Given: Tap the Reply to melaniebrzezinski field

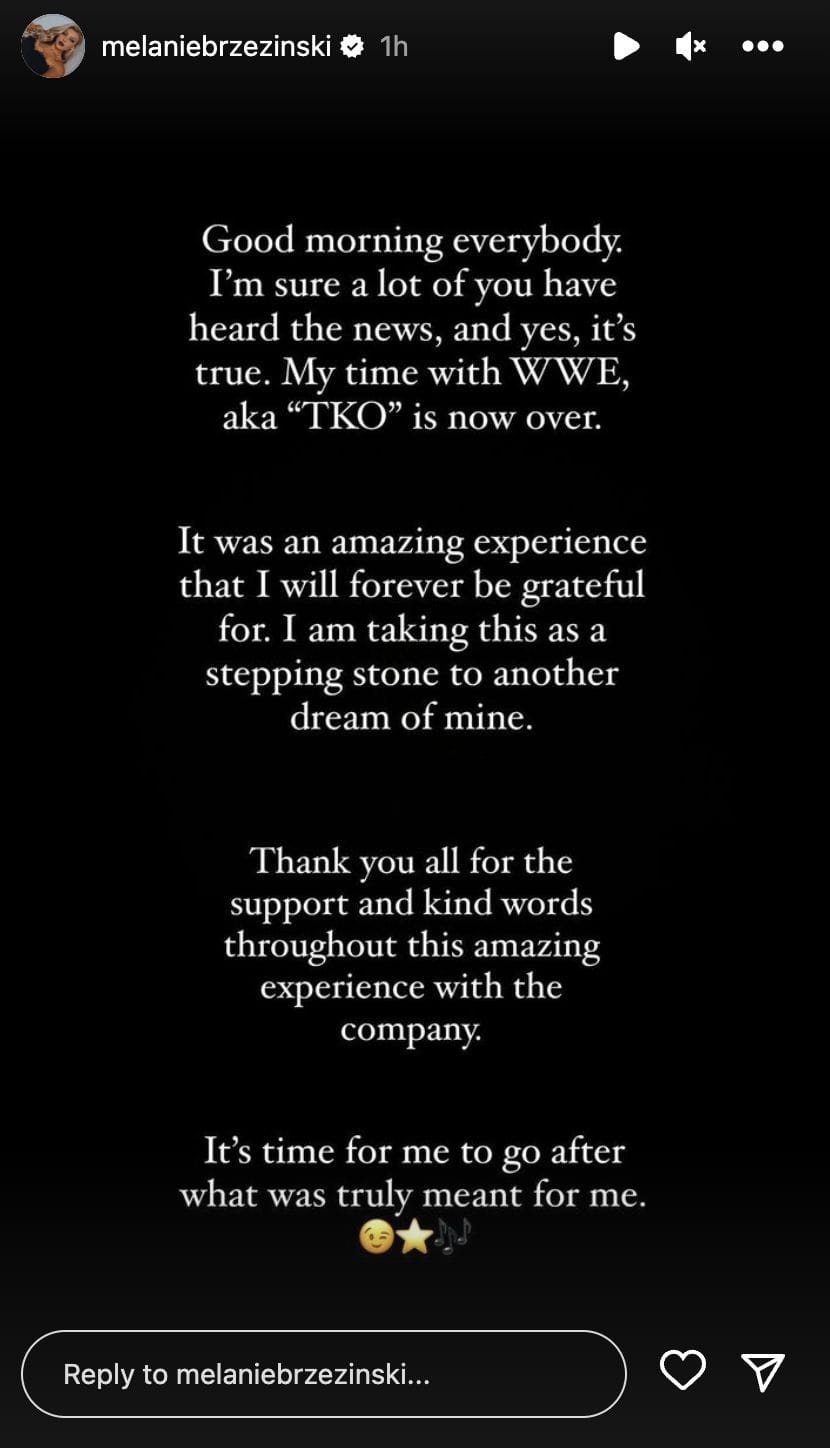Looking at the screenshot, I should (323, 1374).
